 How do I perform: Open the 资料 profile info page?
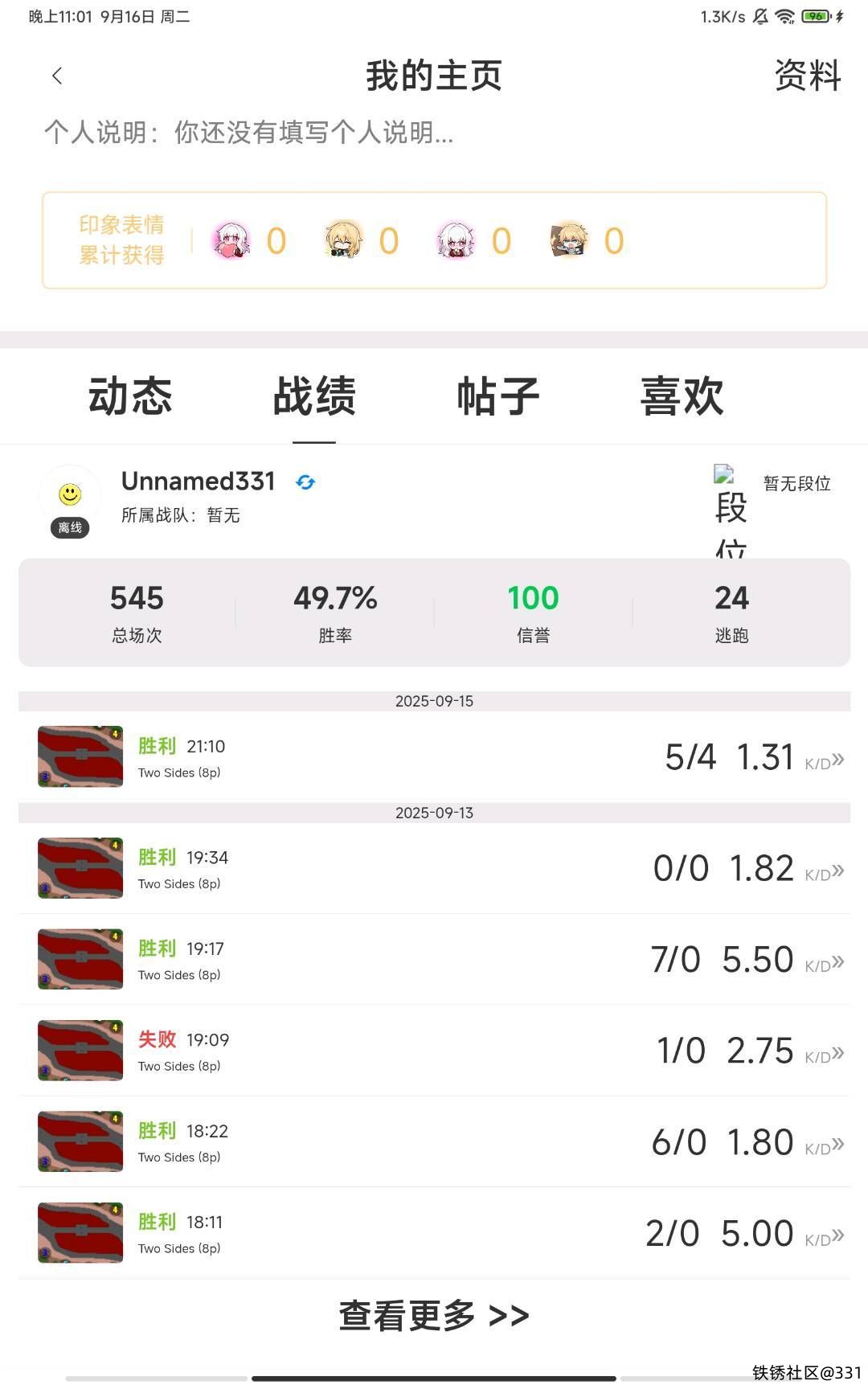(807, 76)
